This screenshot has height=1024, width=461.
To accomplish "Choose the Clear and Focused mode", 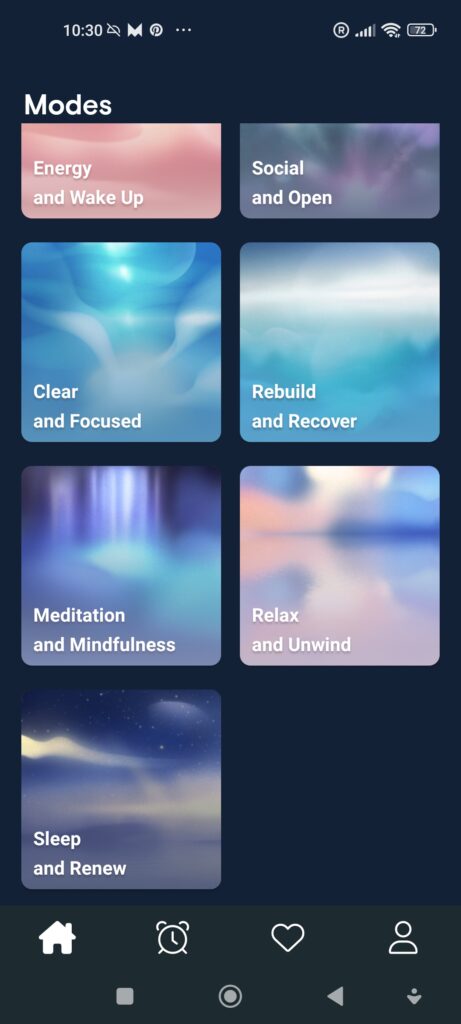I will pos(121,342).
